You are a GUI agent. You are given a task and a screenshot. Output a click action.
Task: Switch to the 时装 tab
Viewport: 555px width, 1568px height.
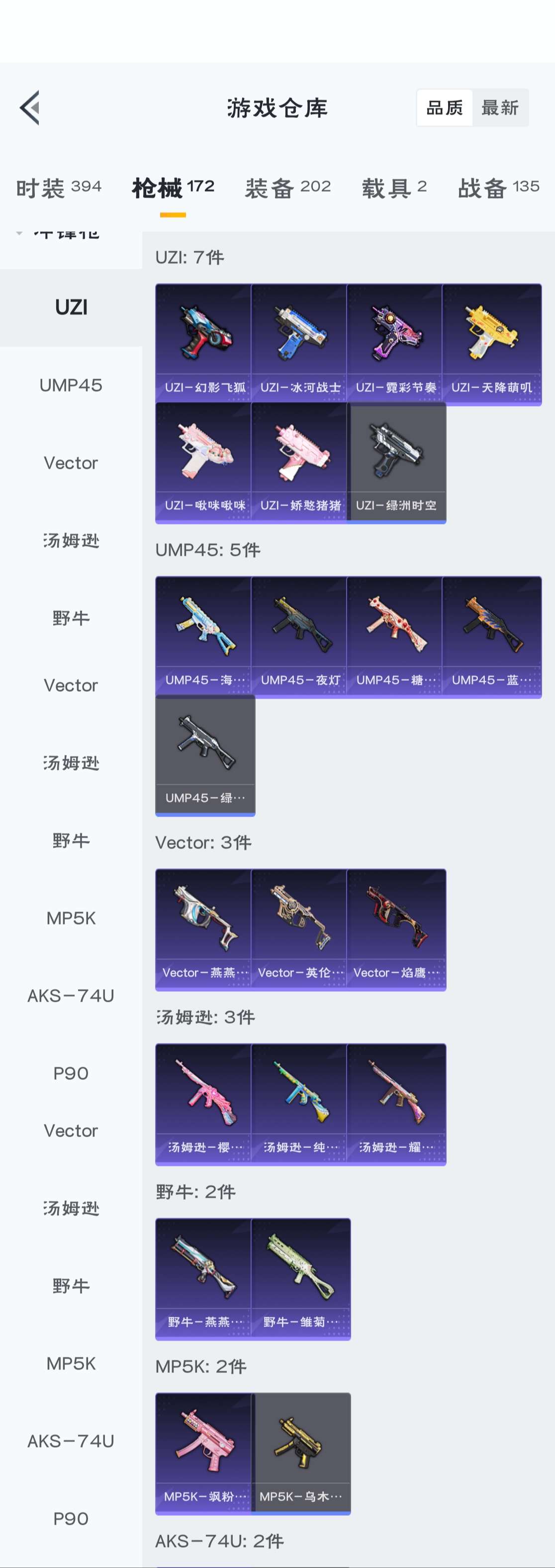point(58,188)
